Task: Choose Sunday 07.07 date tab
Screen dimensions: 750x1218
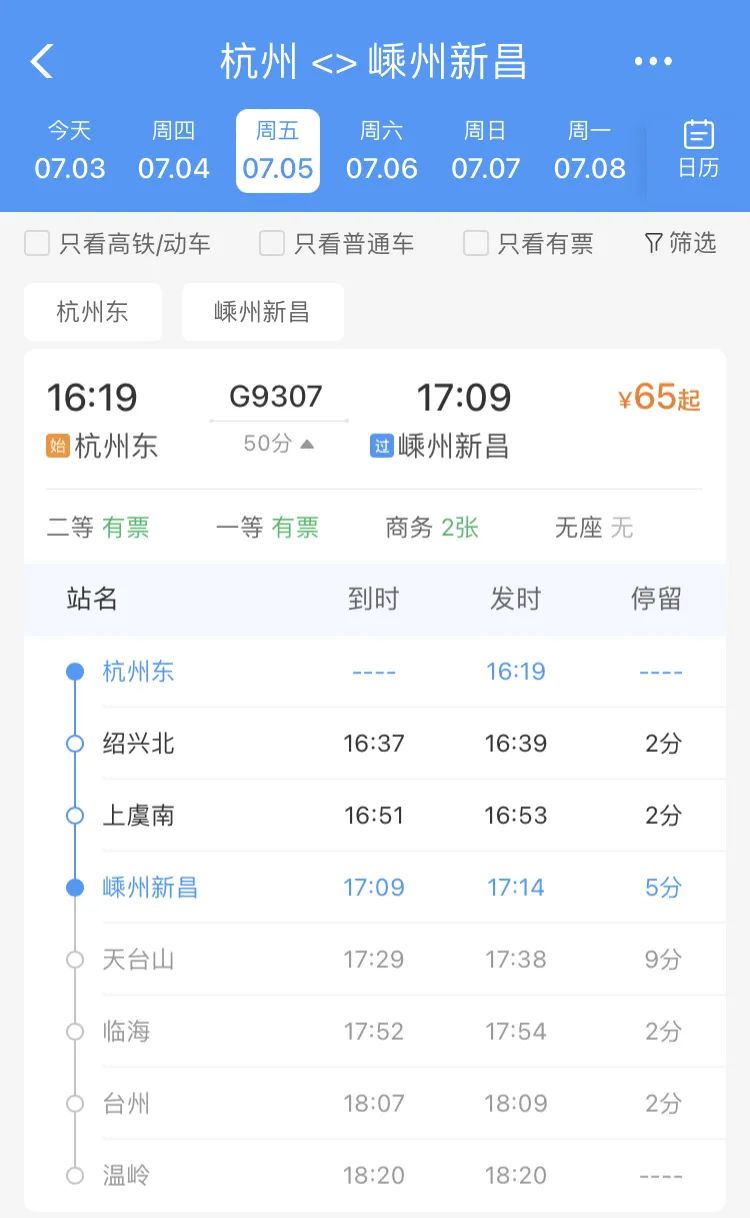Action: (486, 151)
